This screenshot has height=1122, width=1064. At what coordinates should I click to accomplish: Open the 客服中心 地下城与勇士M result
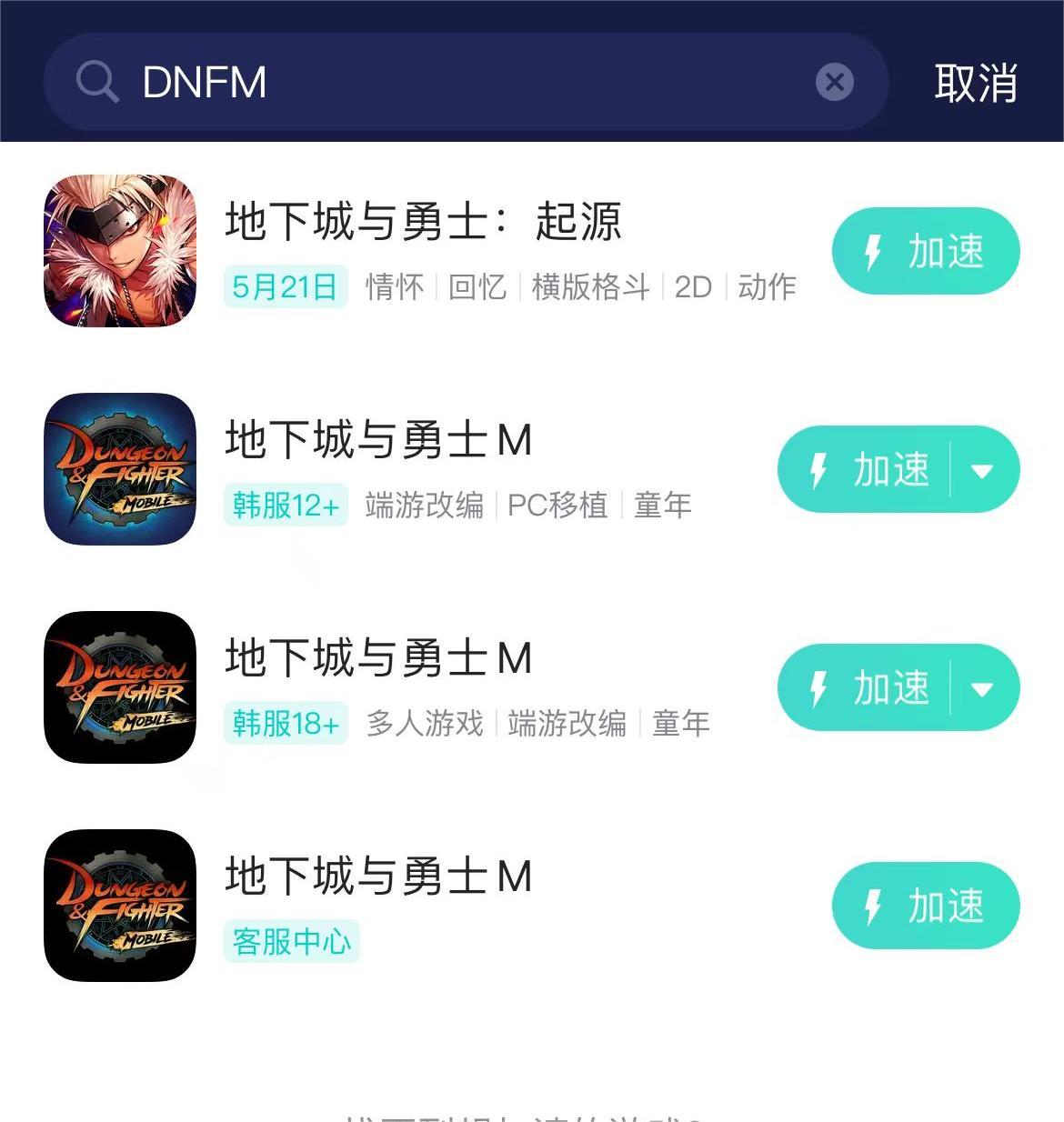[x=378, y=877]
